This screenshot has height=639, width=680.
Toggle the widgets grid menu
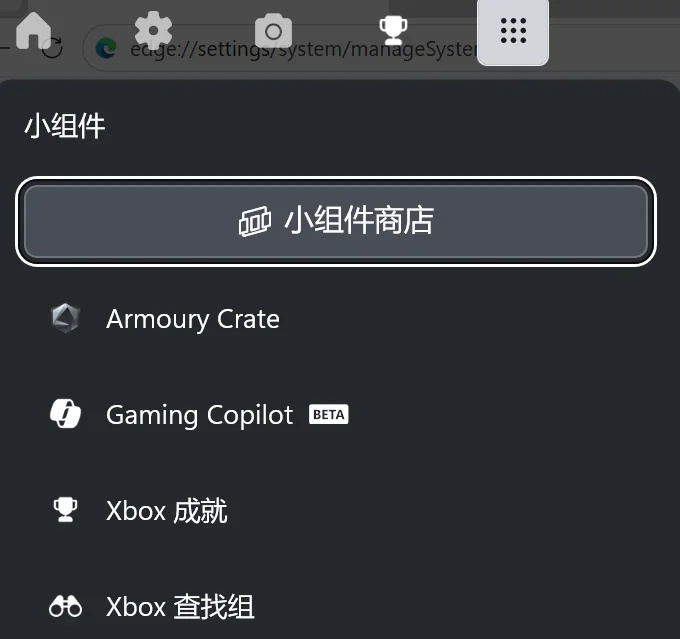point(513,30)
